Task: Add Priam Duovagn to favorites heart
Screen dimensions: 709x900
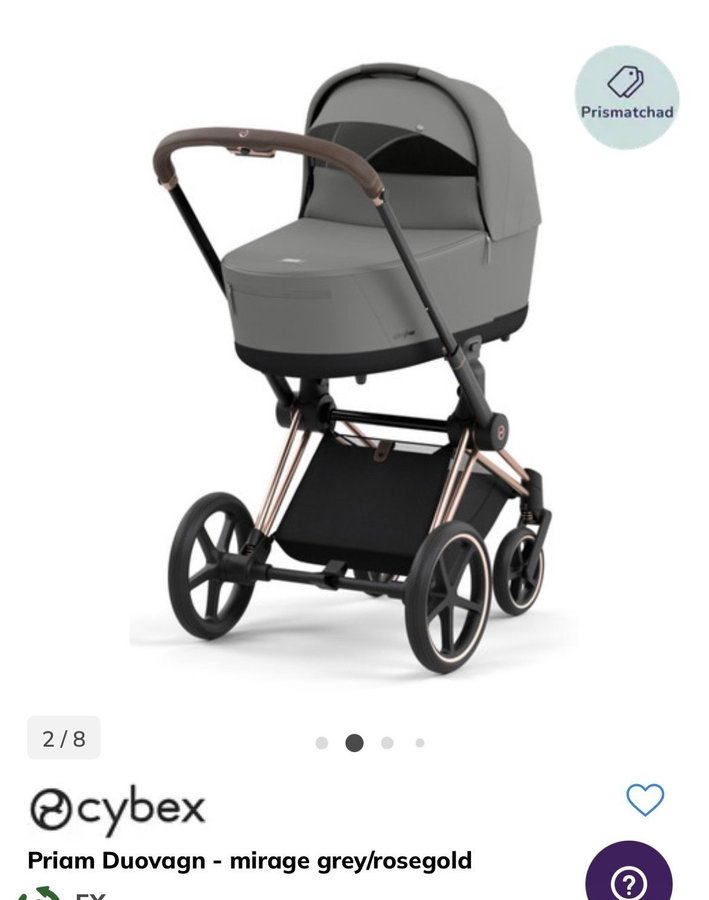Action: (x=645, y=799)
